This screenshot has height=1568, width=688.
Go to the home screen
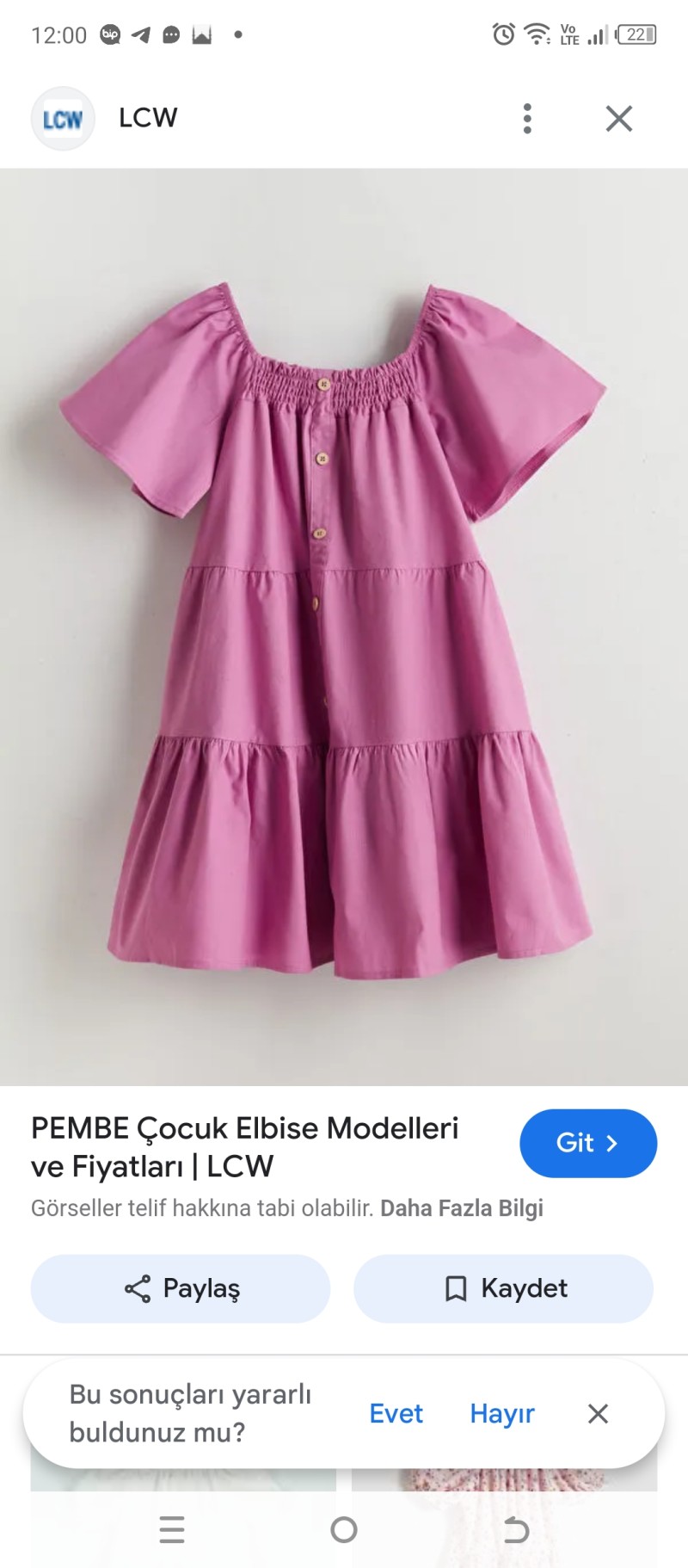(x=344, y=1529)
